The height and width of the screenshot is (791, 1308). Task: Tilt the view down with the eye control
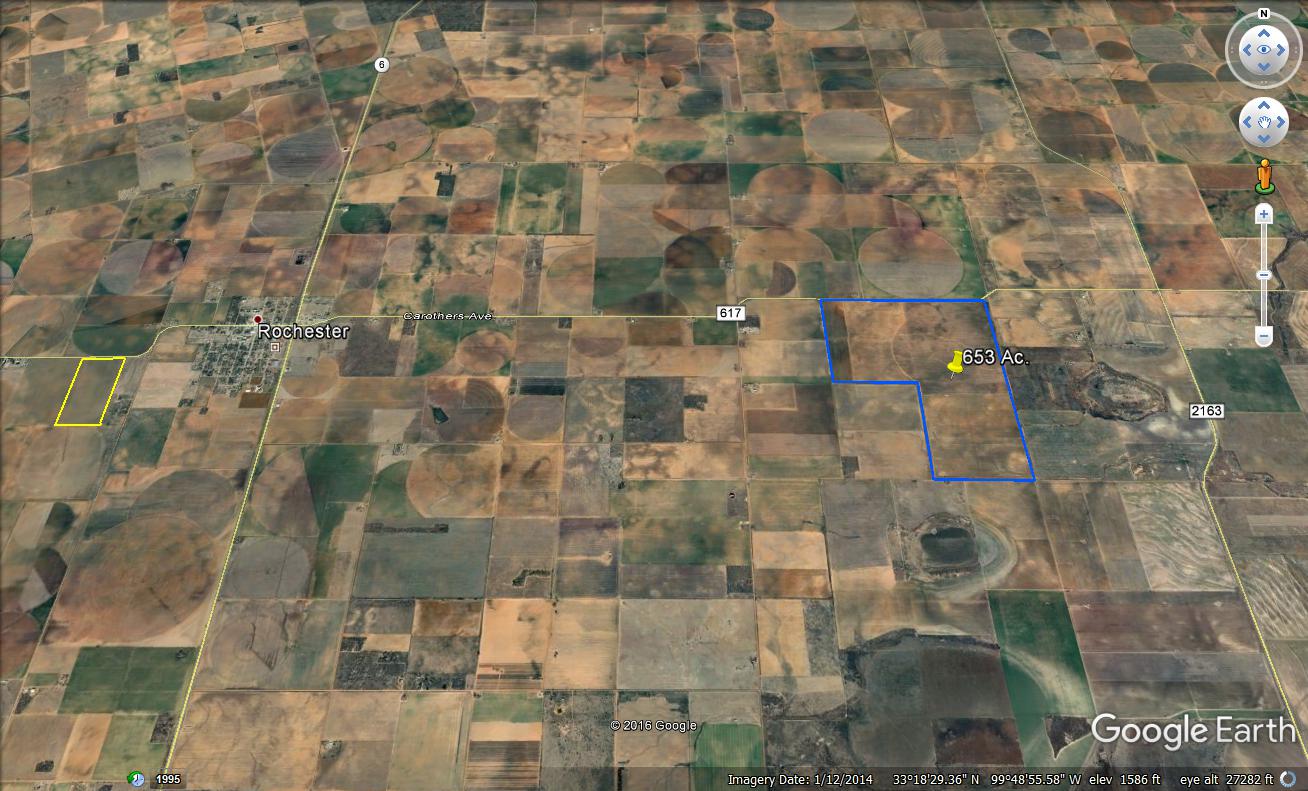pyautogui.click(x=1264, y=68)
